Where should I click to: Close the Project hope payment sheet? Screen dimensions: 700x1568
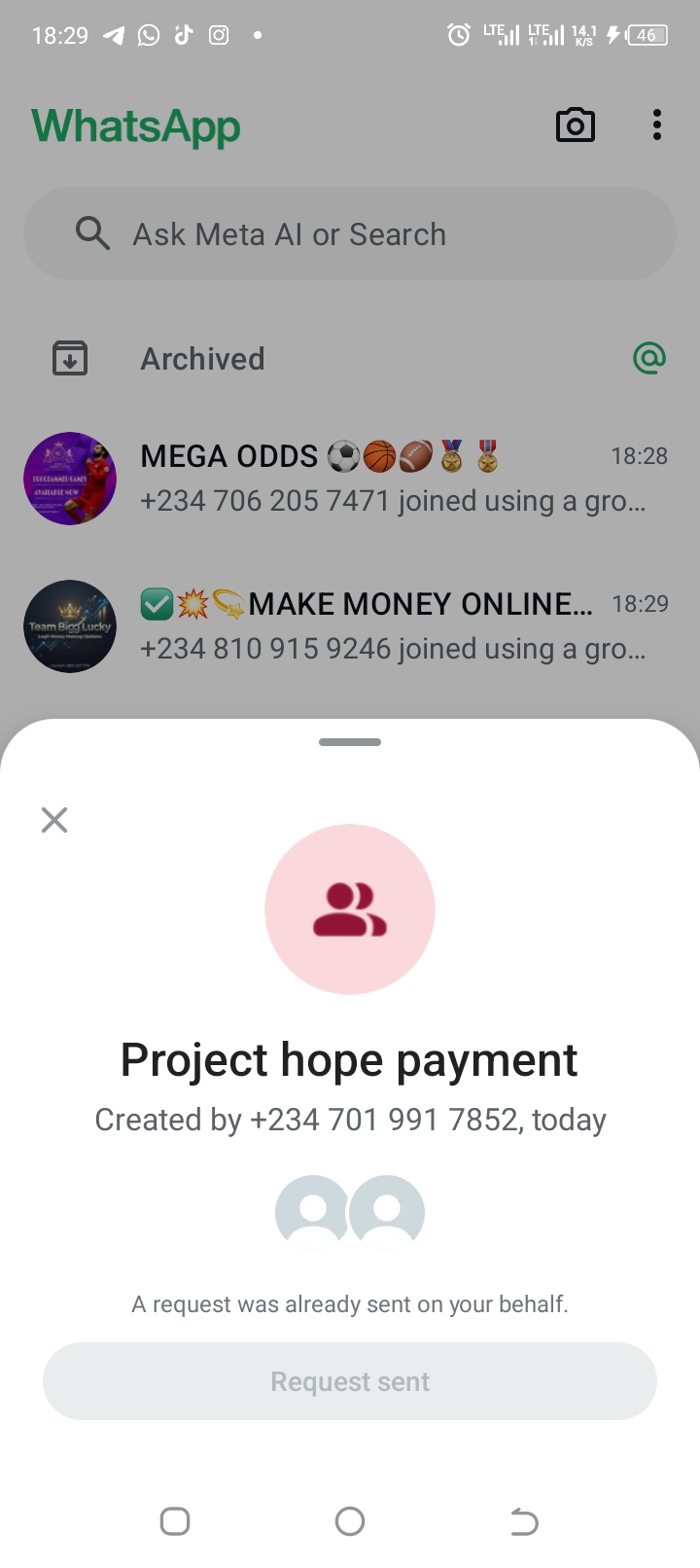54,820
